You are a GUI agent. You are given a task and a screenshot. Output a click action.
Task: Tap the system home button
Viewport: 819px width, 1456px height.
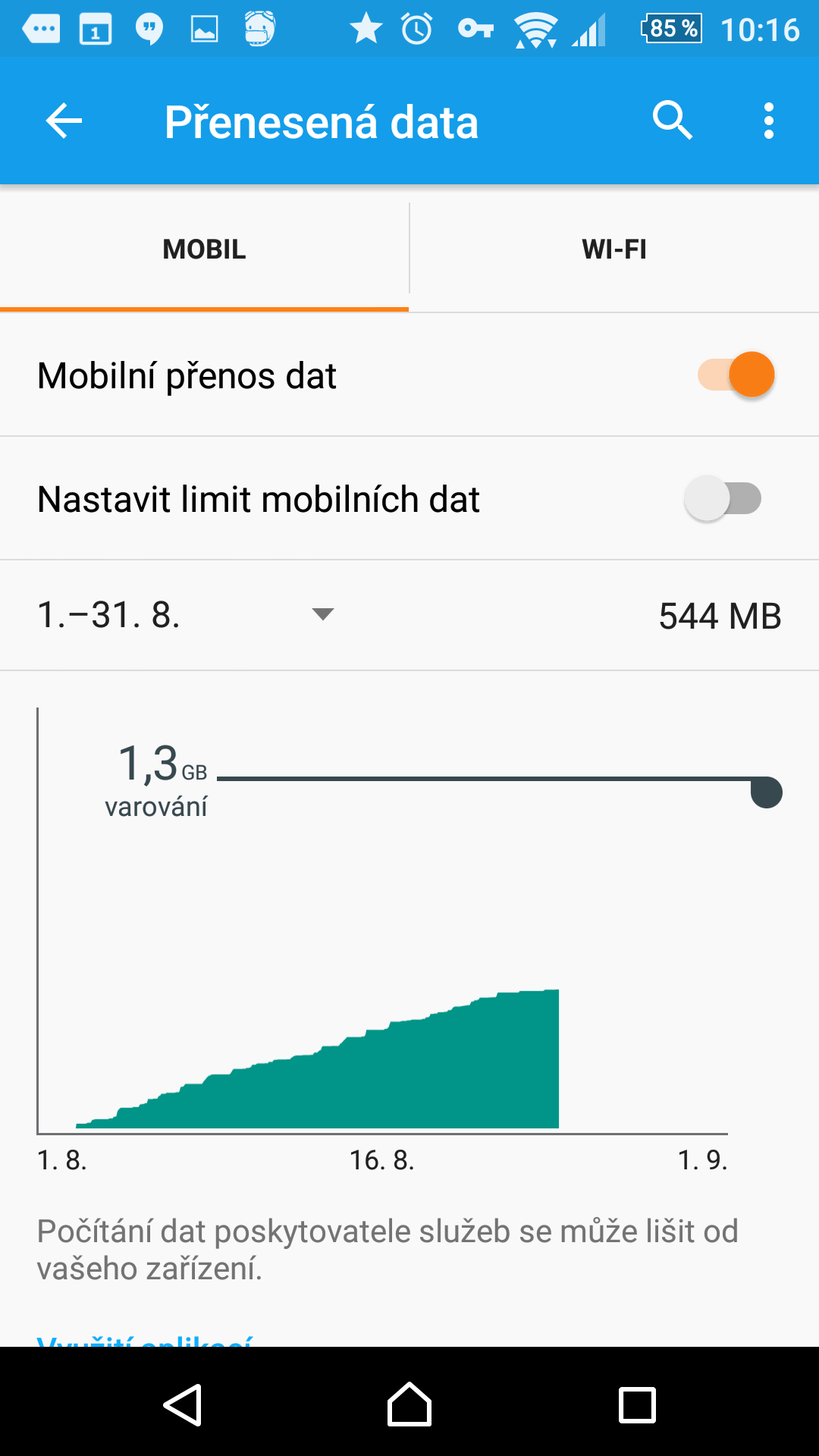(409, 1404)
